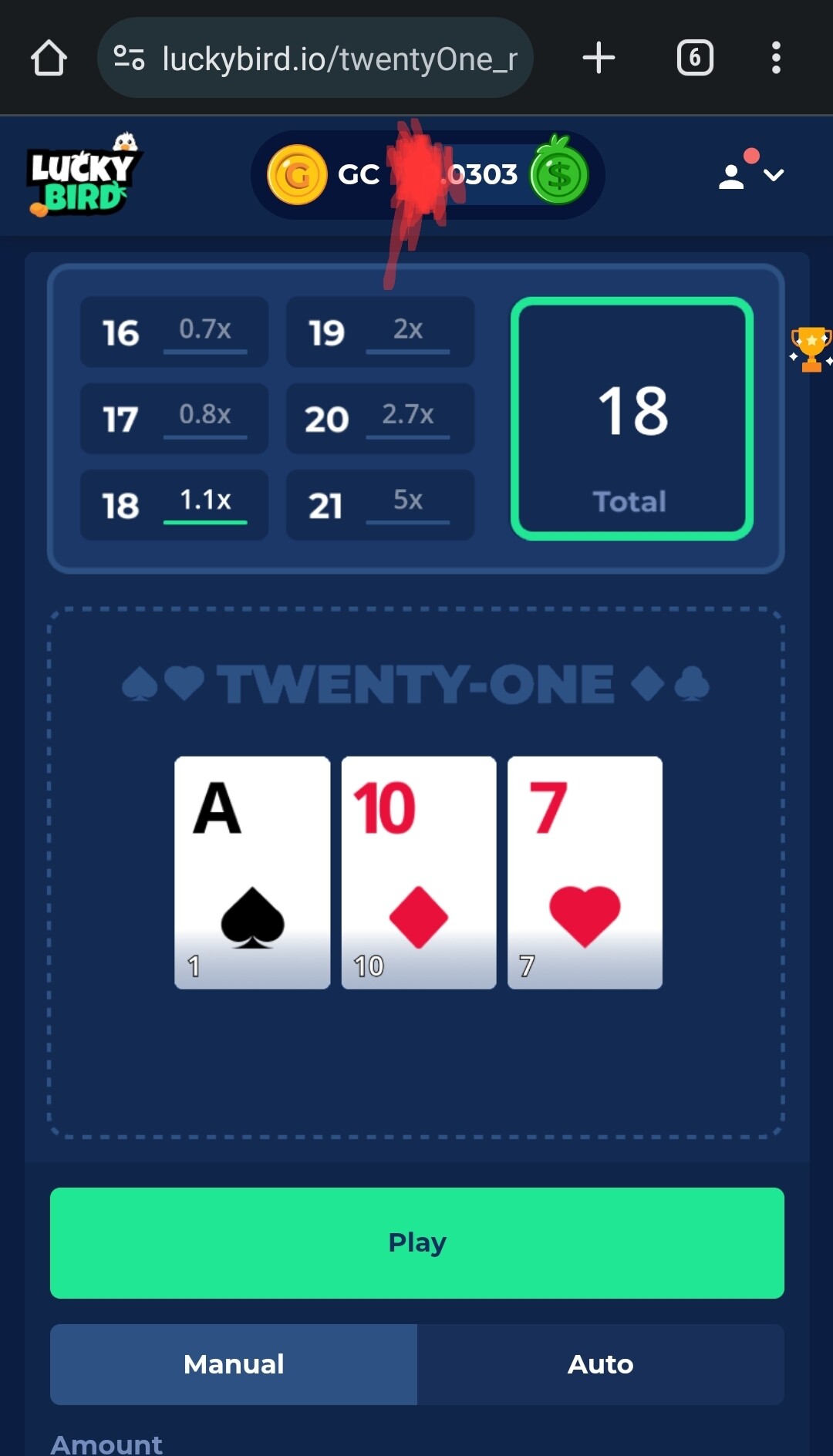This screenshot has width=833, height=1456.
Task: Tap the GC gold coin balance
Action: [x=324, y=174]
